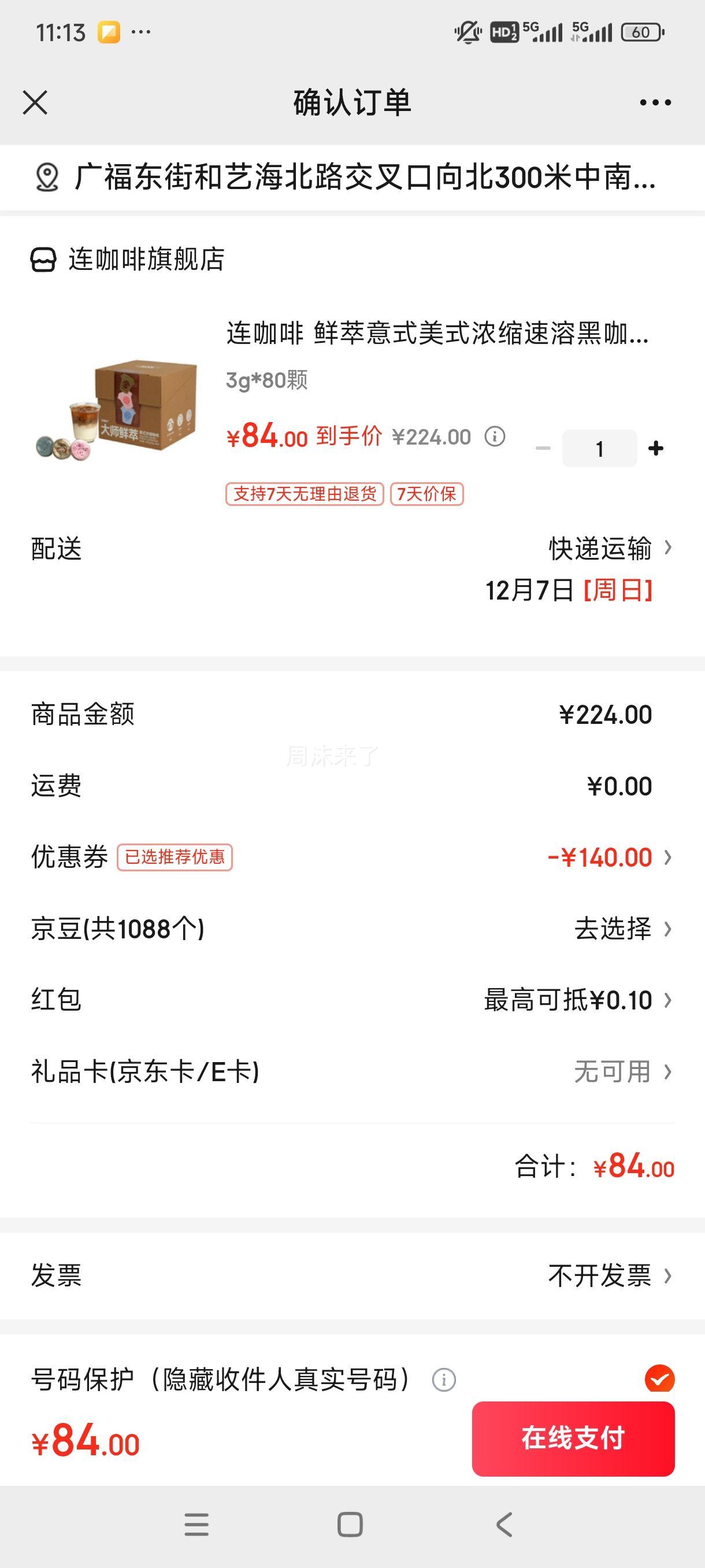The width and height of the screenshot is (705, 1568).
Task: Open the three-dot overflow menu
Action: (655, 102)
